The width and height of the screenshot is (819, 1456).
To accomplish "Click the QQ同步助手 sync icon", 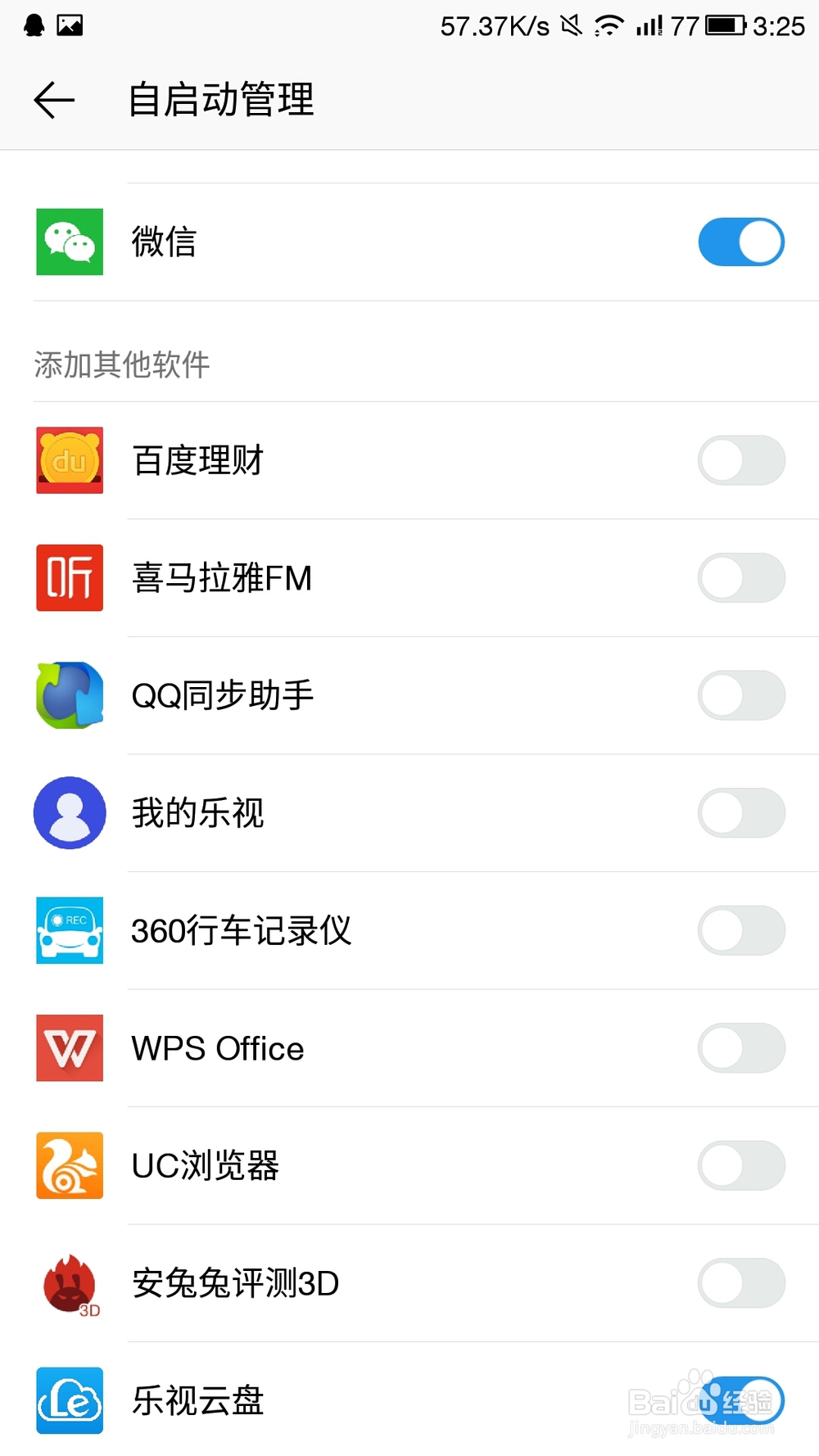I will tap(70, 695).
